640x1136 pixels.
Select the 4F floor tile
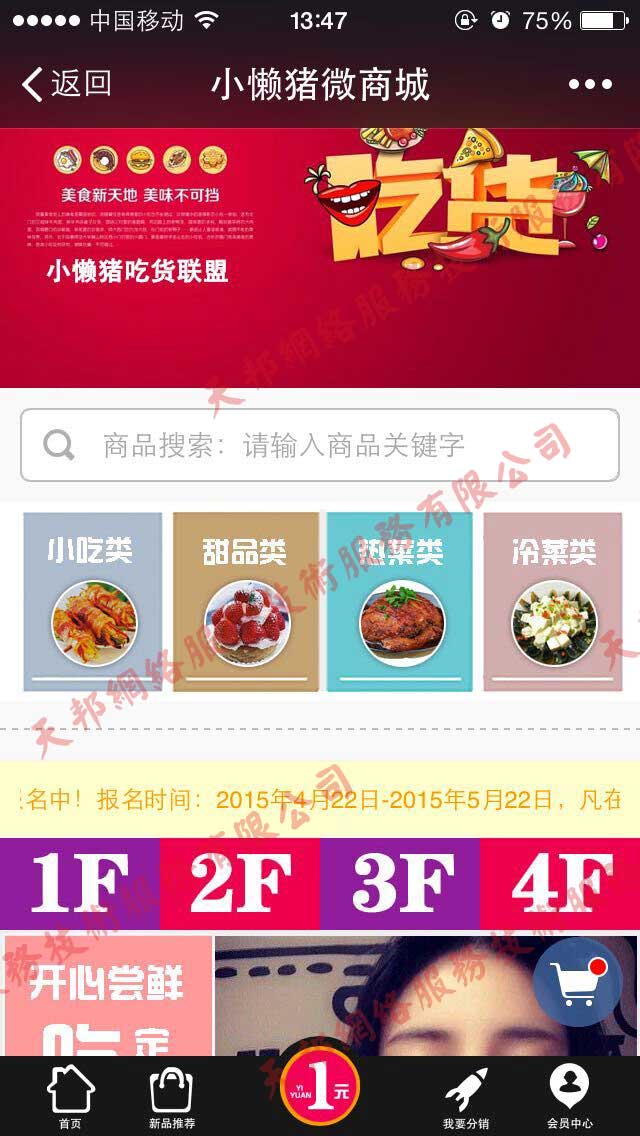tap(560, 884)
